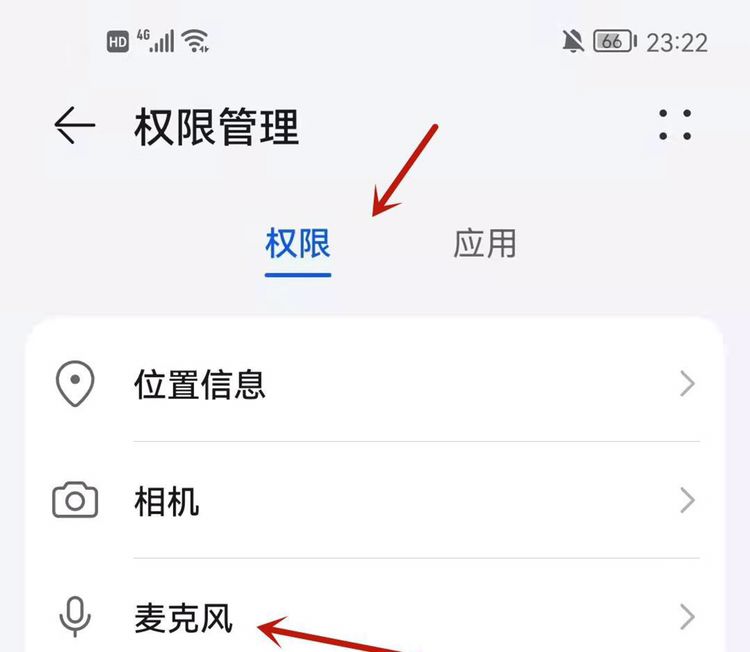Image resolution: width=750 pixels, height=652 pixels.
Task: Open 麦克风 permission settings
Action: click(x=375, y=617)
